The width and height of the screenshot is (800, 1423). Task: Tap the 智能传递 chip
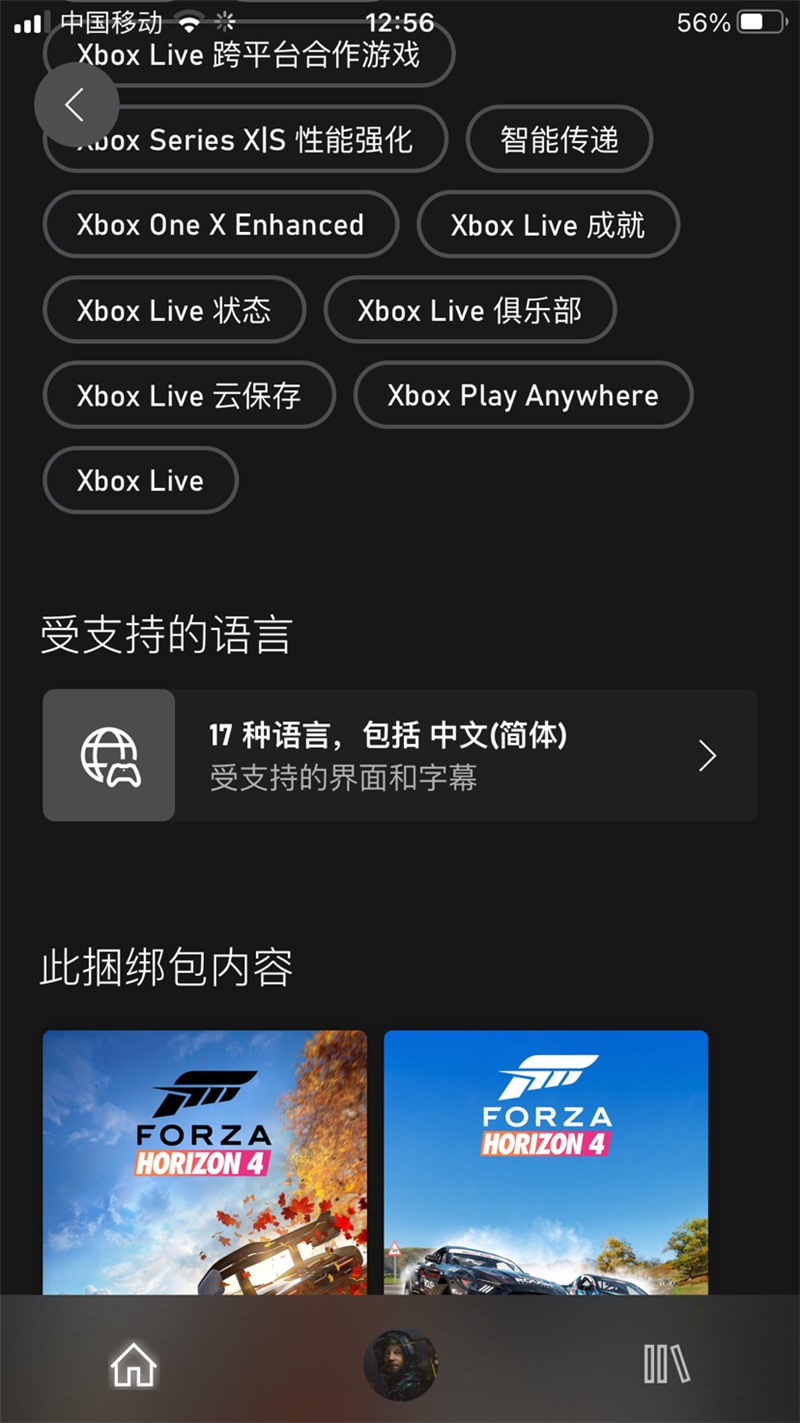(x=559, y=140)
